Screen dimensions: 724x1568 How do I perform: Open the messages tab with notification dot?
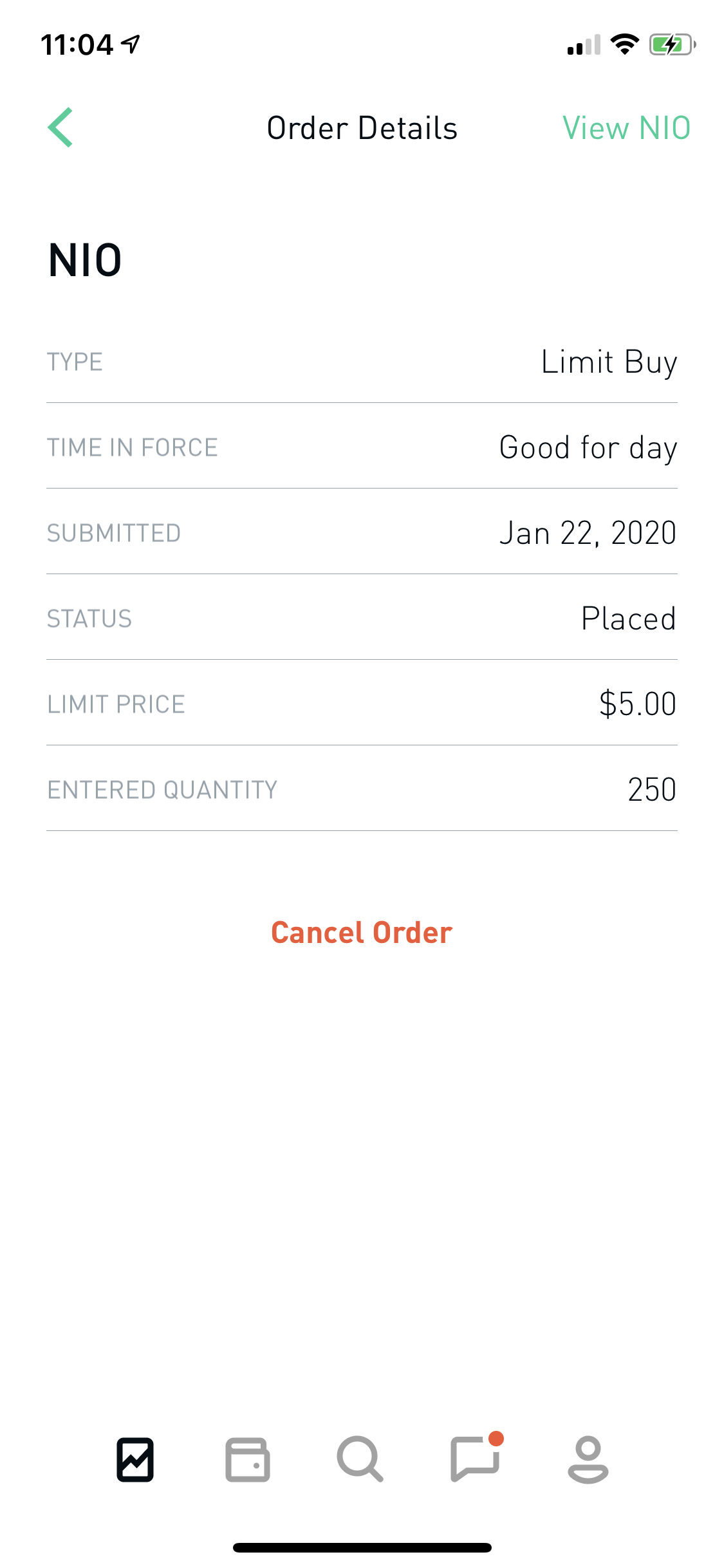click(x=476, y=1458)
